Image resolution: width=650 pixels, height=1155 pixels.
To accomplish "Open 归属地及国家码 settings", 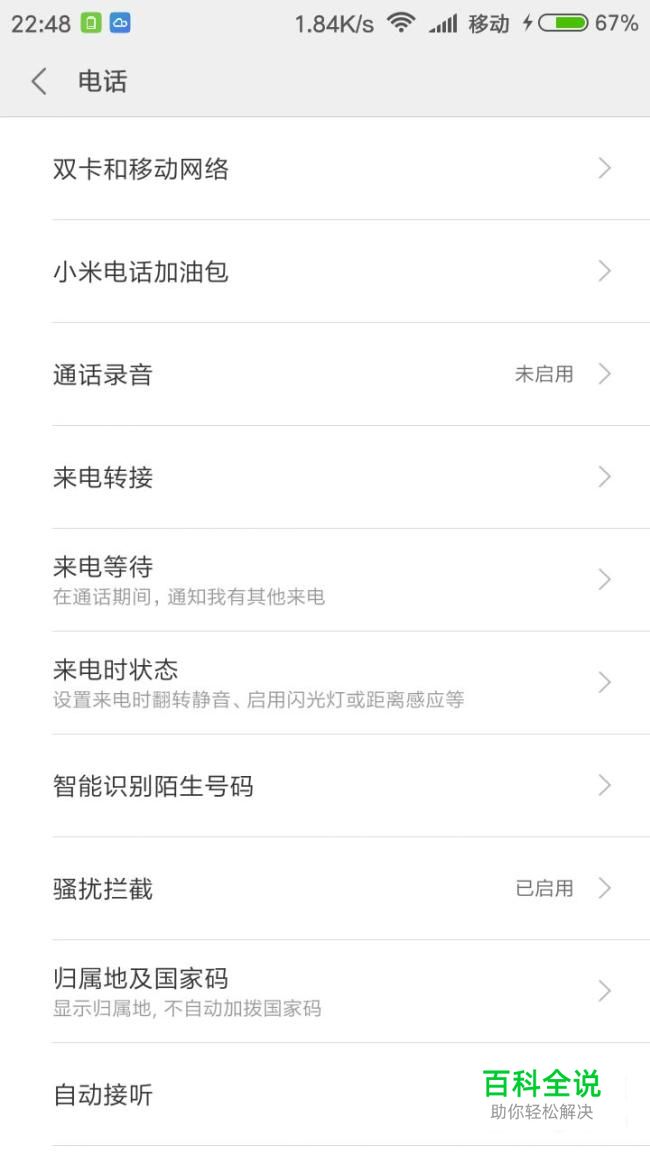I will 325,991.
